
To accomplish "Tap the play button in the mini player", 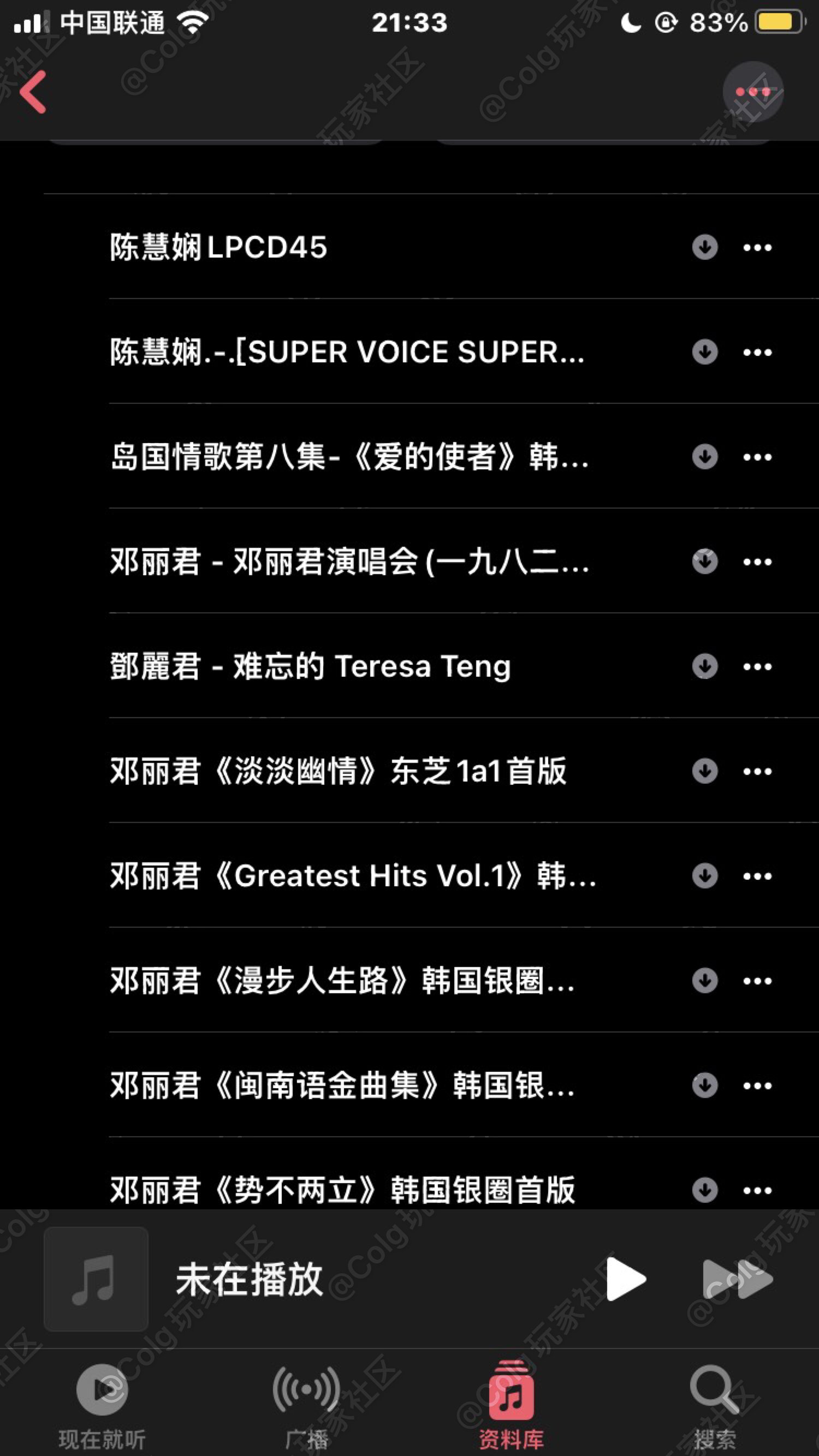I will pyautogui.click(x=626, y=1279).
